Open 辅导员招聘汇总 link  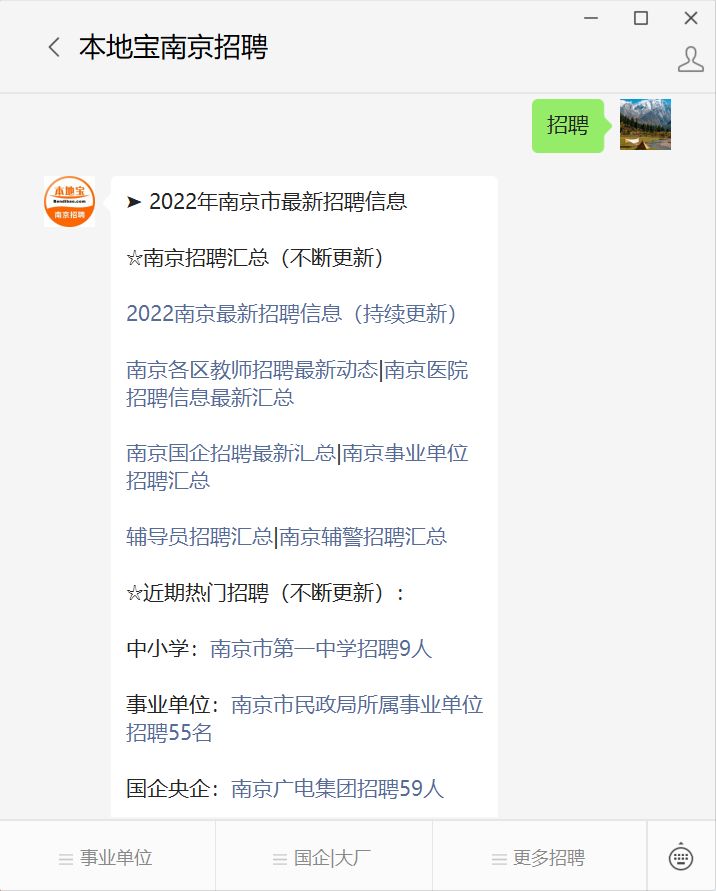click(x=199, y=537)
